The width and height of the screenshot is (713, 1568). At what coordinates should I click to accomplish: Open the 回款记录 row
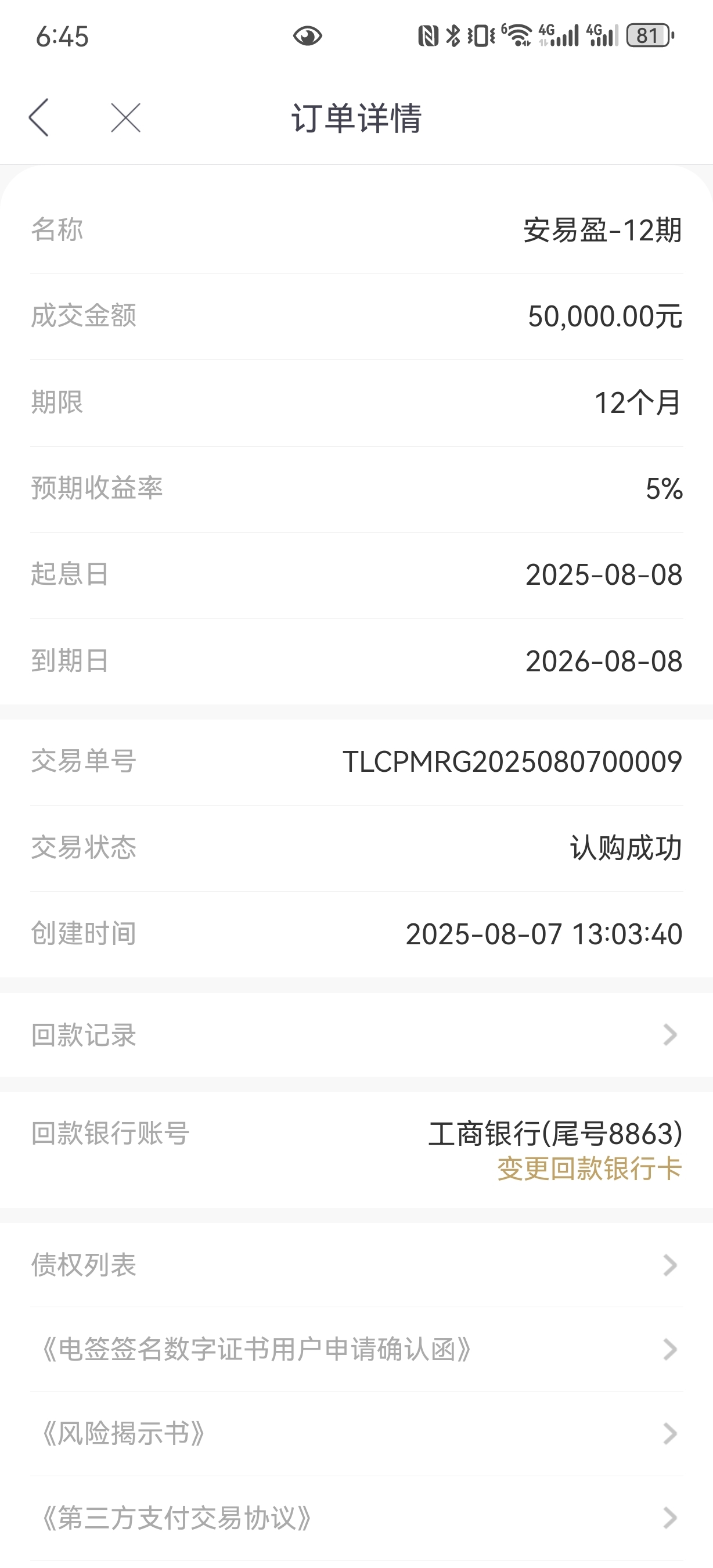click(x=356, y=1035)
